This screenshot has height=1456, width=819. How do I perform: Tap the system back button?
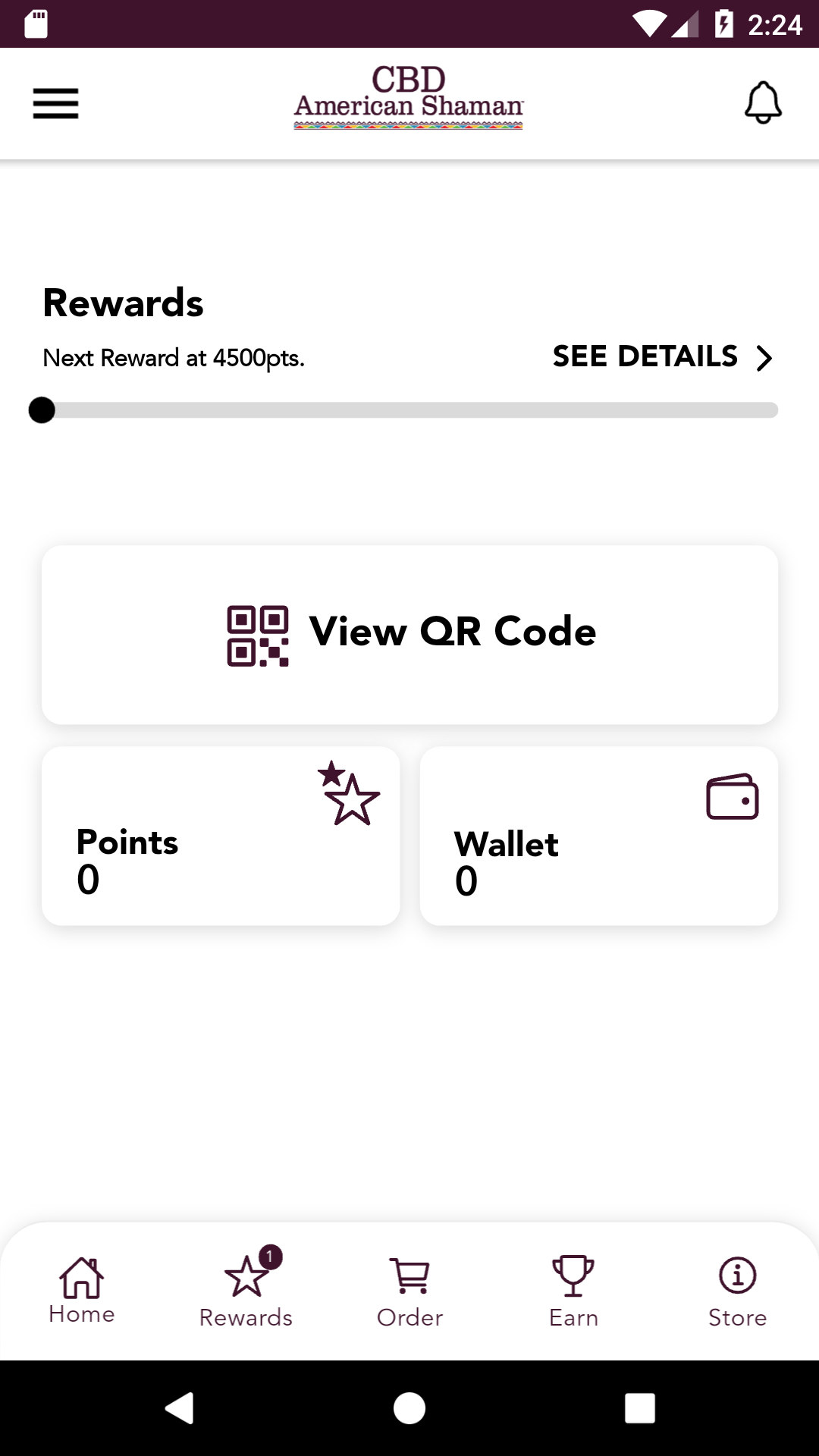click(x=180, y=1408)
